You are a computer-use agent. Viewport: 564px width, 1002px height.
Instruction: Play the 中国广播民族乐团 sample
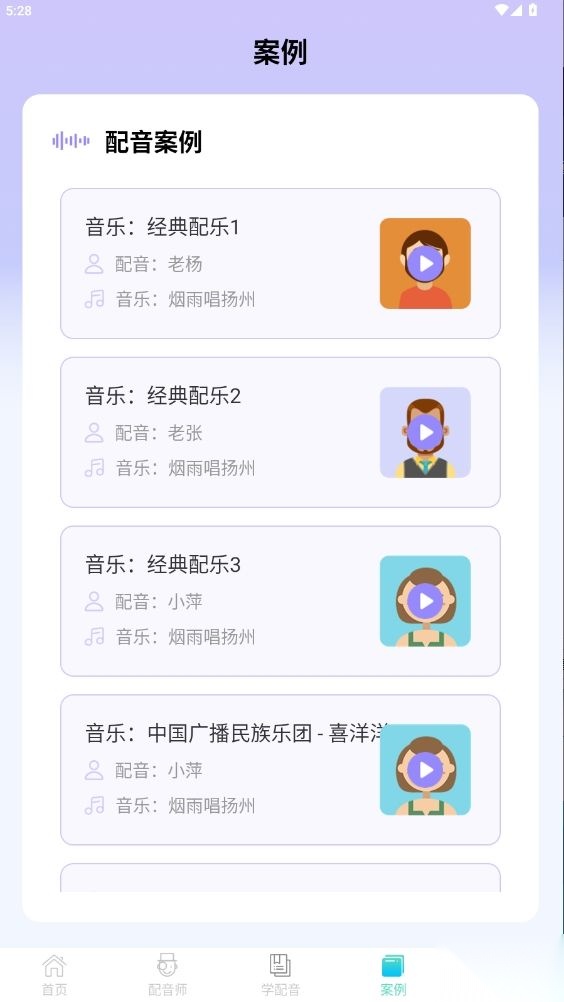click(425, 769)
